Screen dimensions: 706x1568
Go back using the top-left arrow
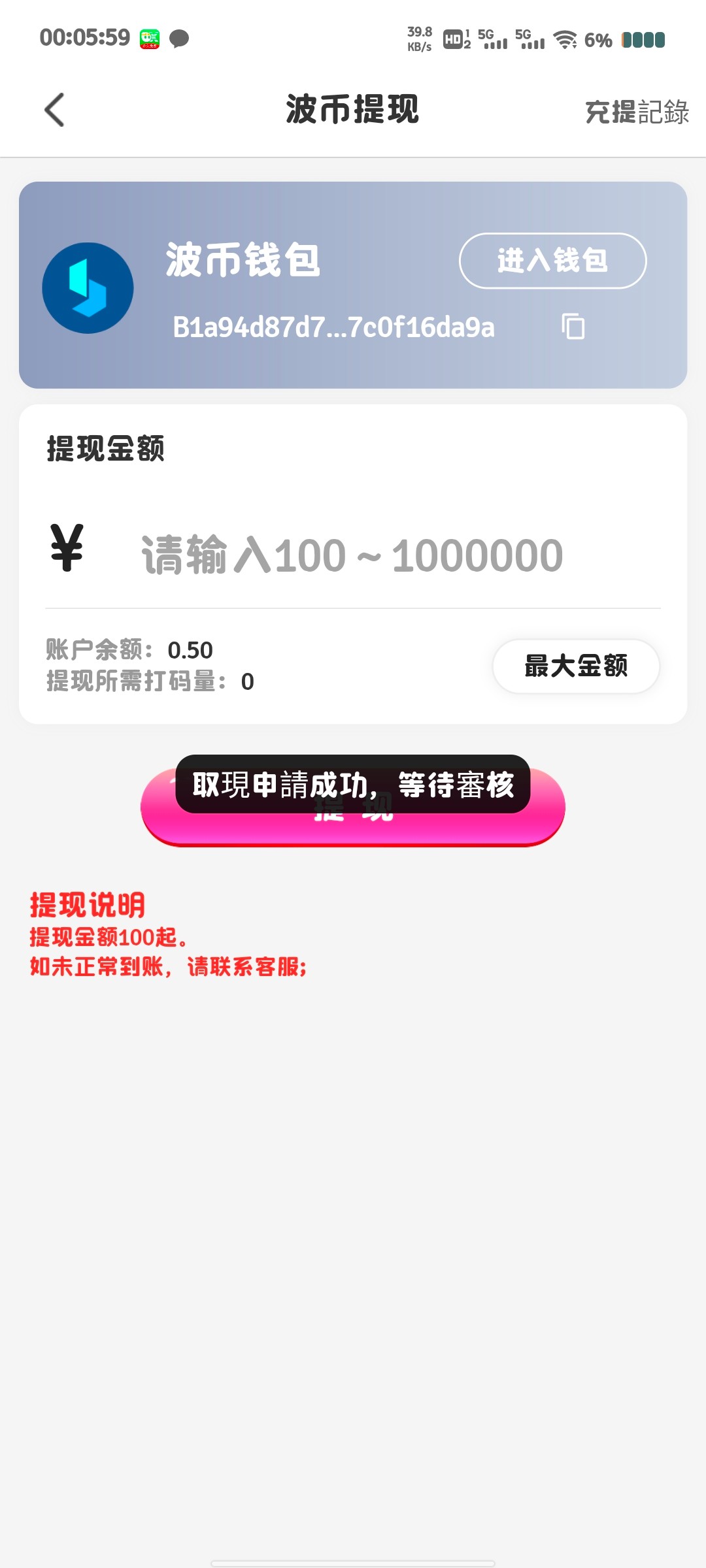tap(55, 110)
